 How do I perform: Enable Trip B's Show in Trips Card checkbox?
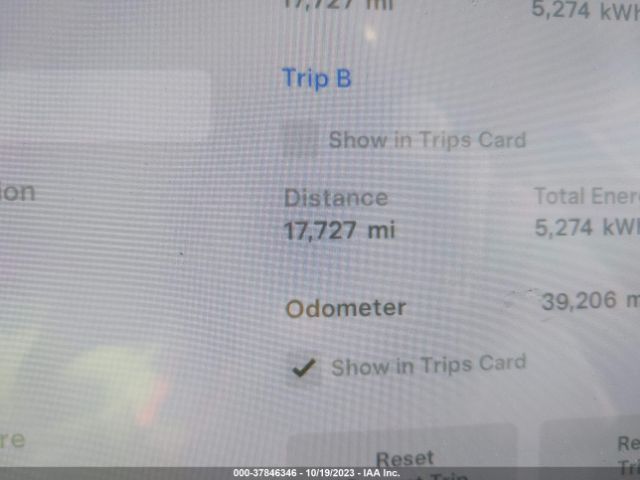(300, 140)
